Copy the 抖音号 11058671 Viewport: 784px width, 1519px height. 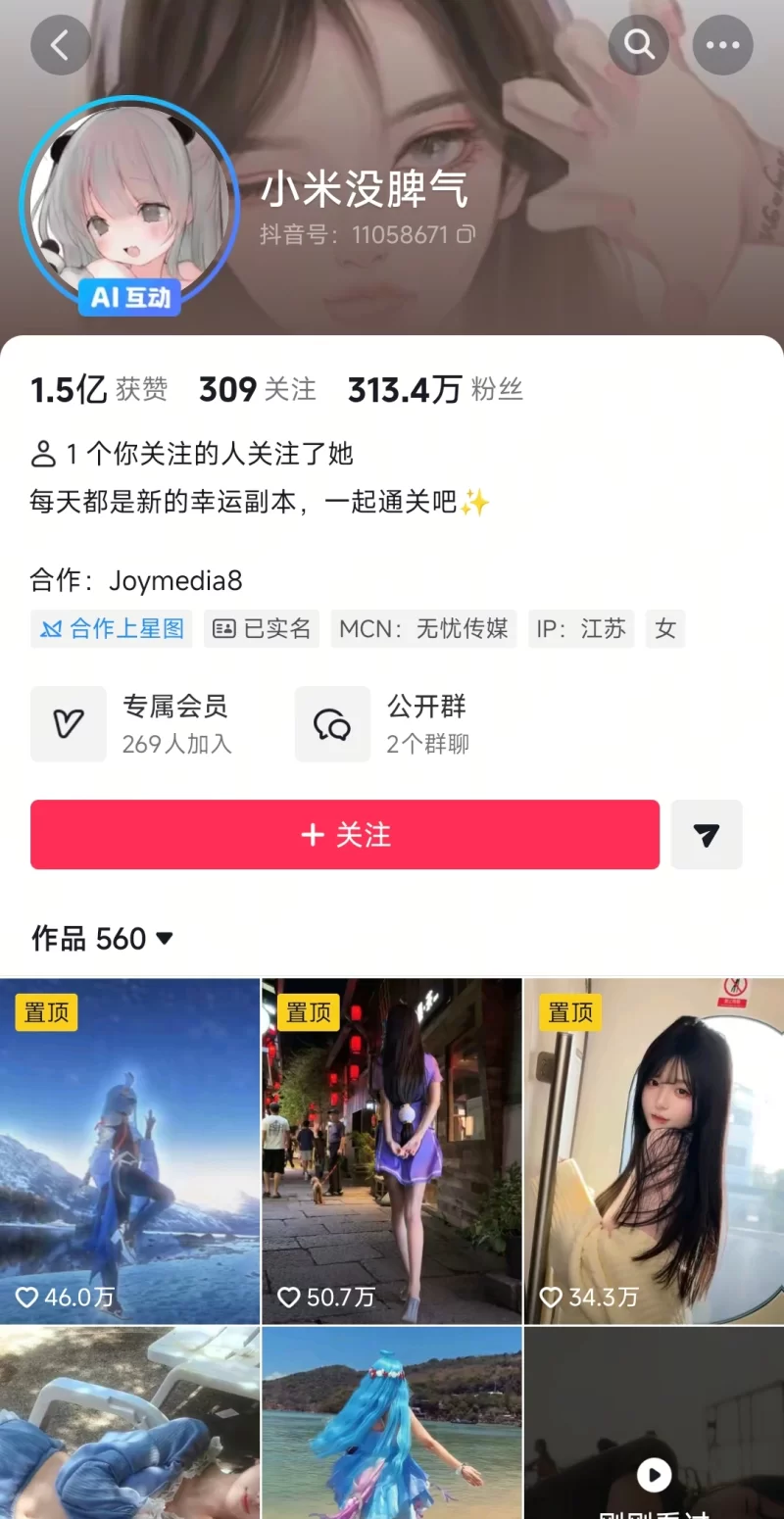pyautogui.click(x=466, y=235)
